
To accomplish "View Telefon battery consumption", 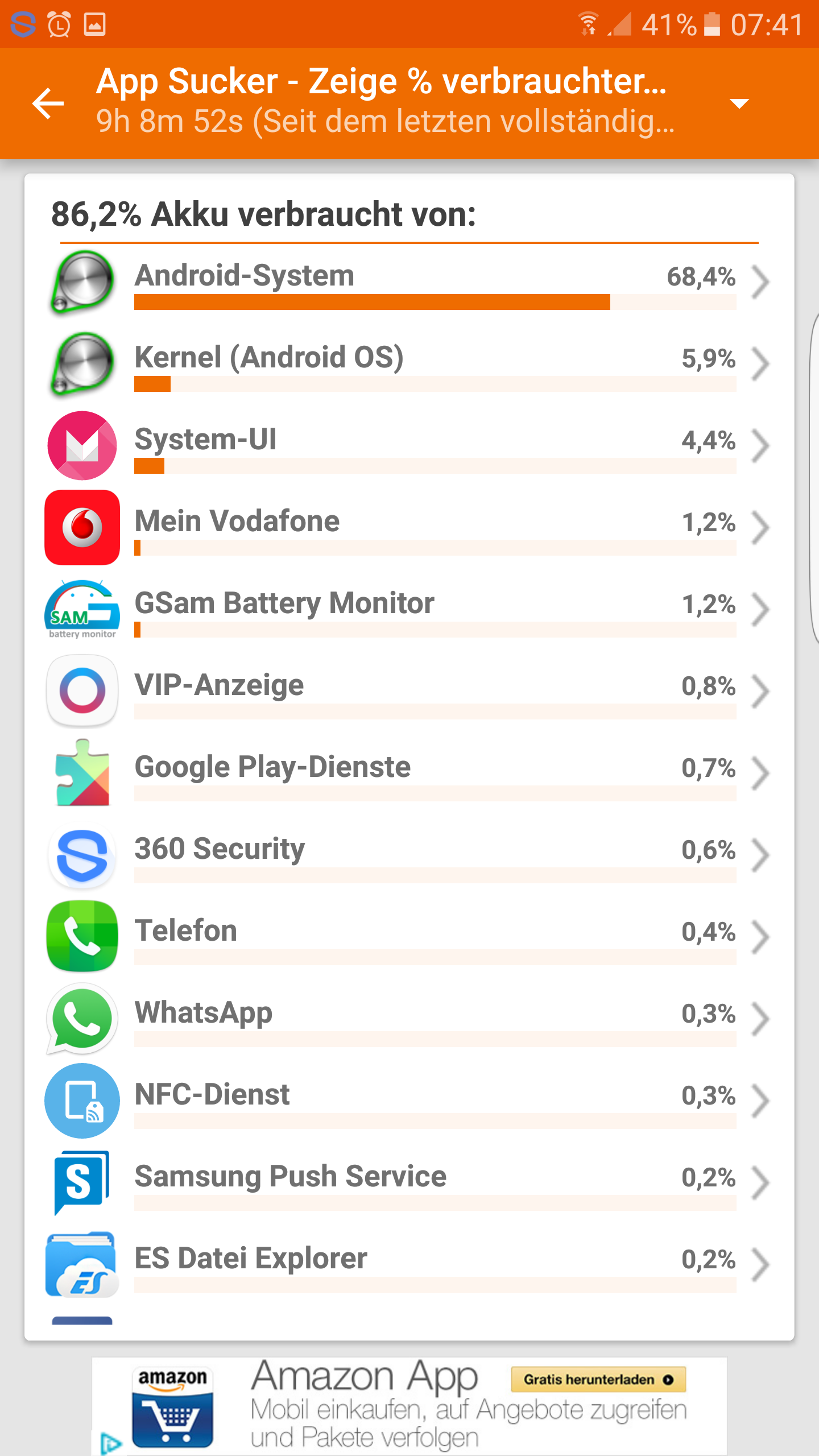I will [x=409, y=938].
